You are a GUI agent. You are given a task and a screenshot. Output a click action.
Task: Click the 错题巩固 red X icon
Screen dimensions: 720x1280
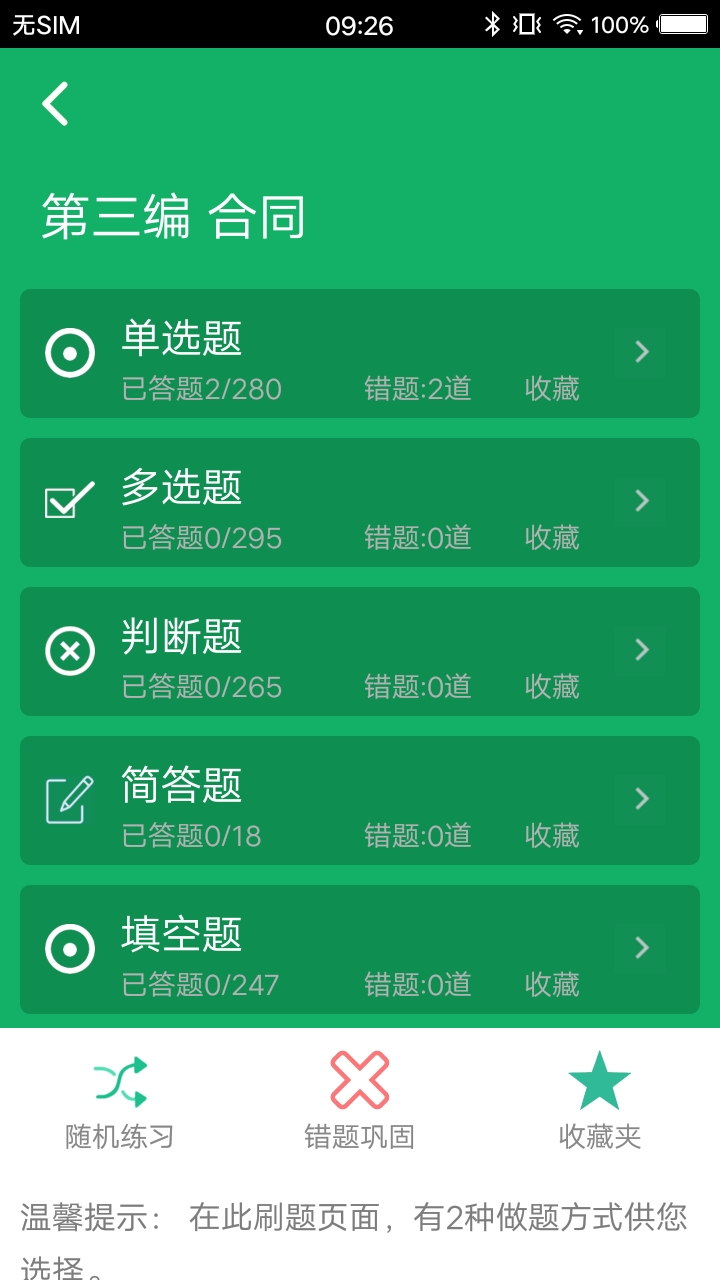click(359, 1078)
